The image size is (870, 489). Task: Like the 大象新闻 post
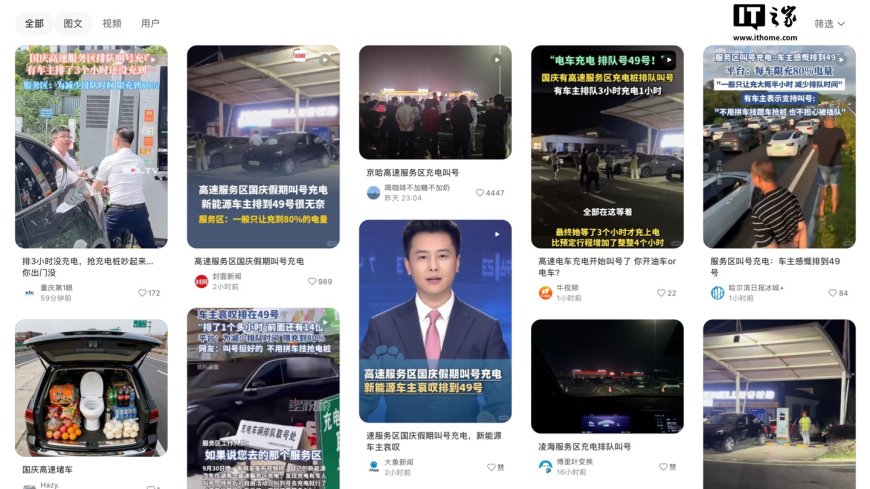(492, 467)
